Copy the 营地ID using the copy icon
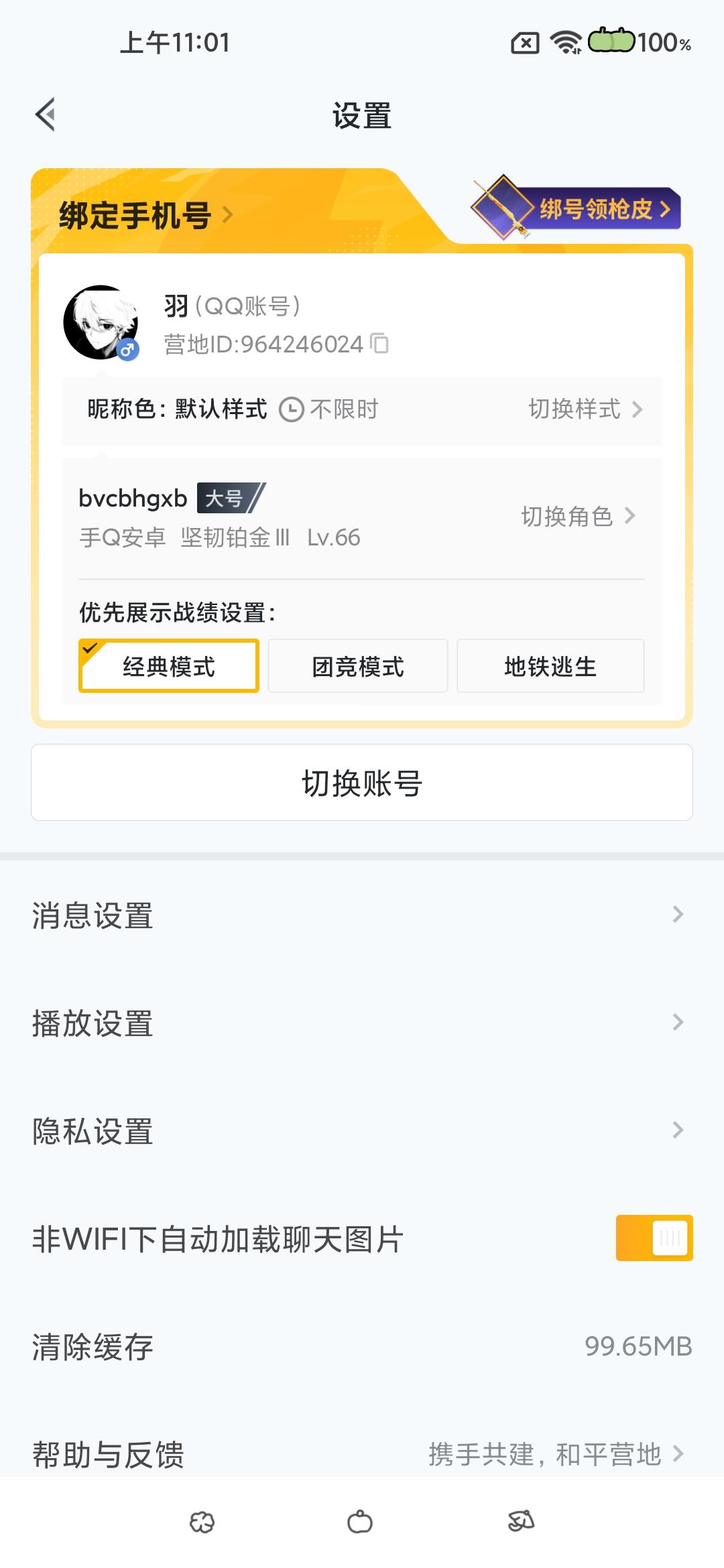This screenshot has width=724, height=1568. [x=383, y=343]
